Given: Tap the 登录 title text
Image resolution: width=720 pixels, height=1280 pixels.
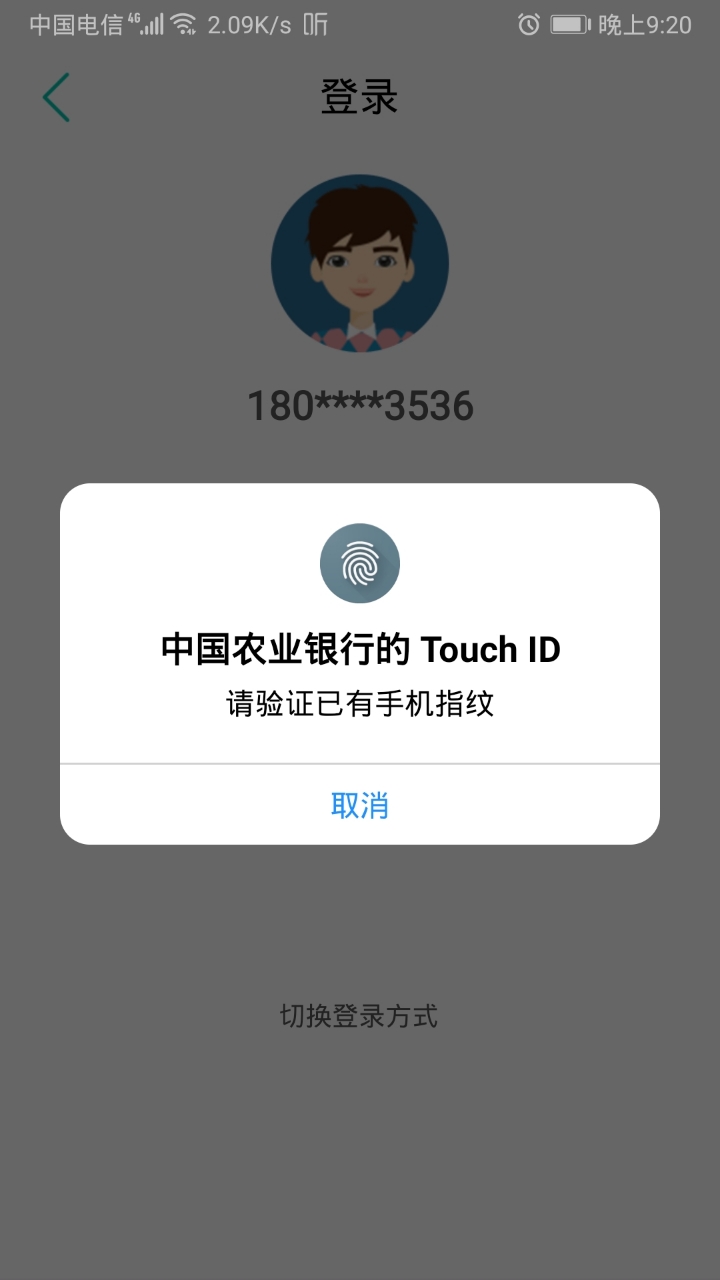Looking at the screenshot, I should 360,96.
